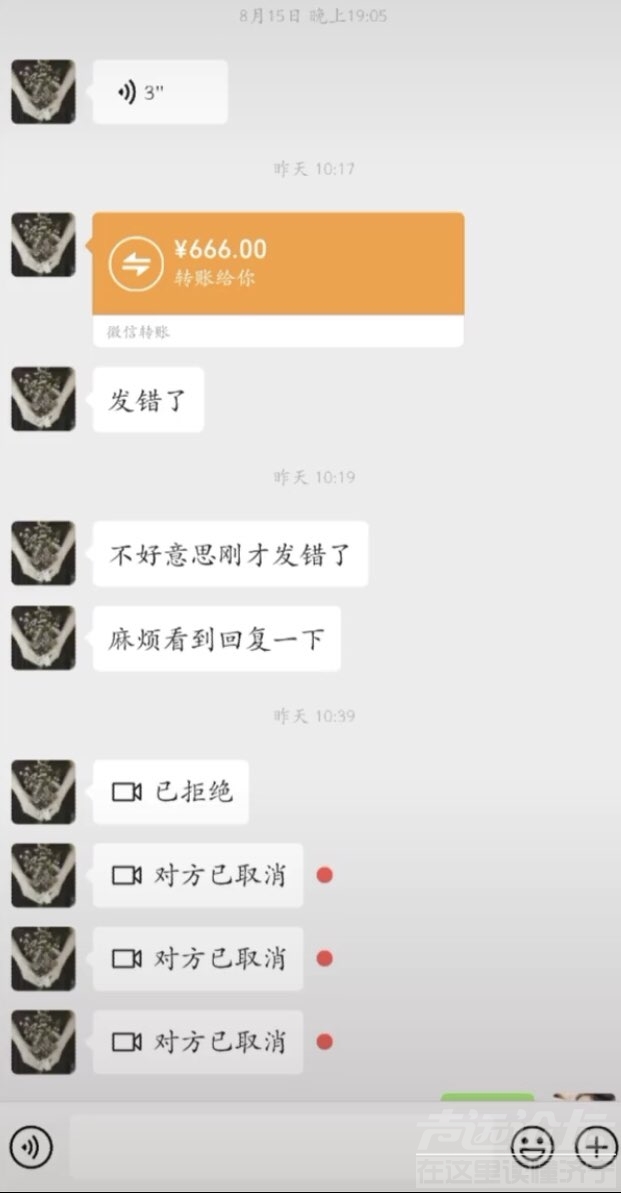Switch to hold-to-talk voice input
The height and width of the screenshot is (1193, 621).
coord(31,1146)
